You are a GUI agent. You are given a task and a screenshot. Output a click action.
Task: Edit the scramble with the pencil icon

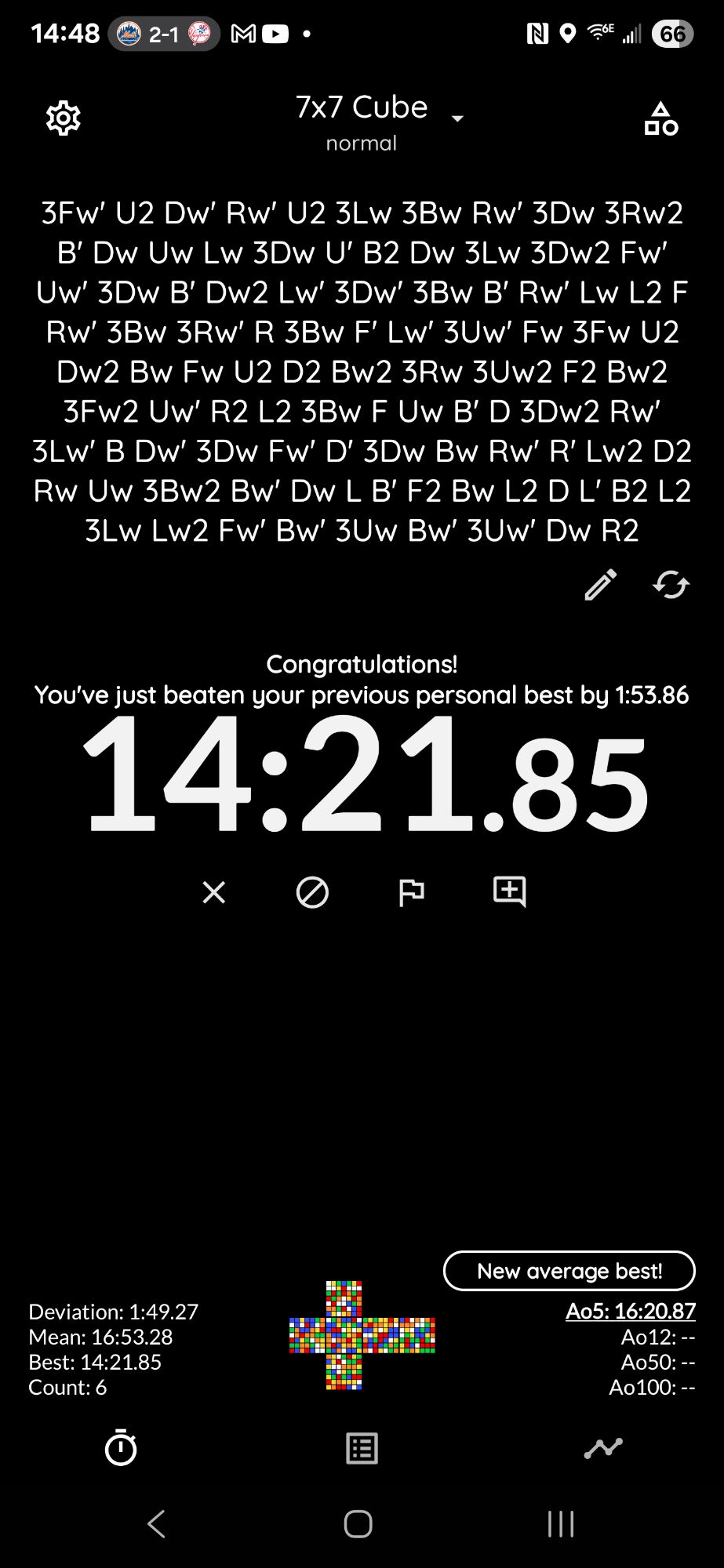coord(601,585)
